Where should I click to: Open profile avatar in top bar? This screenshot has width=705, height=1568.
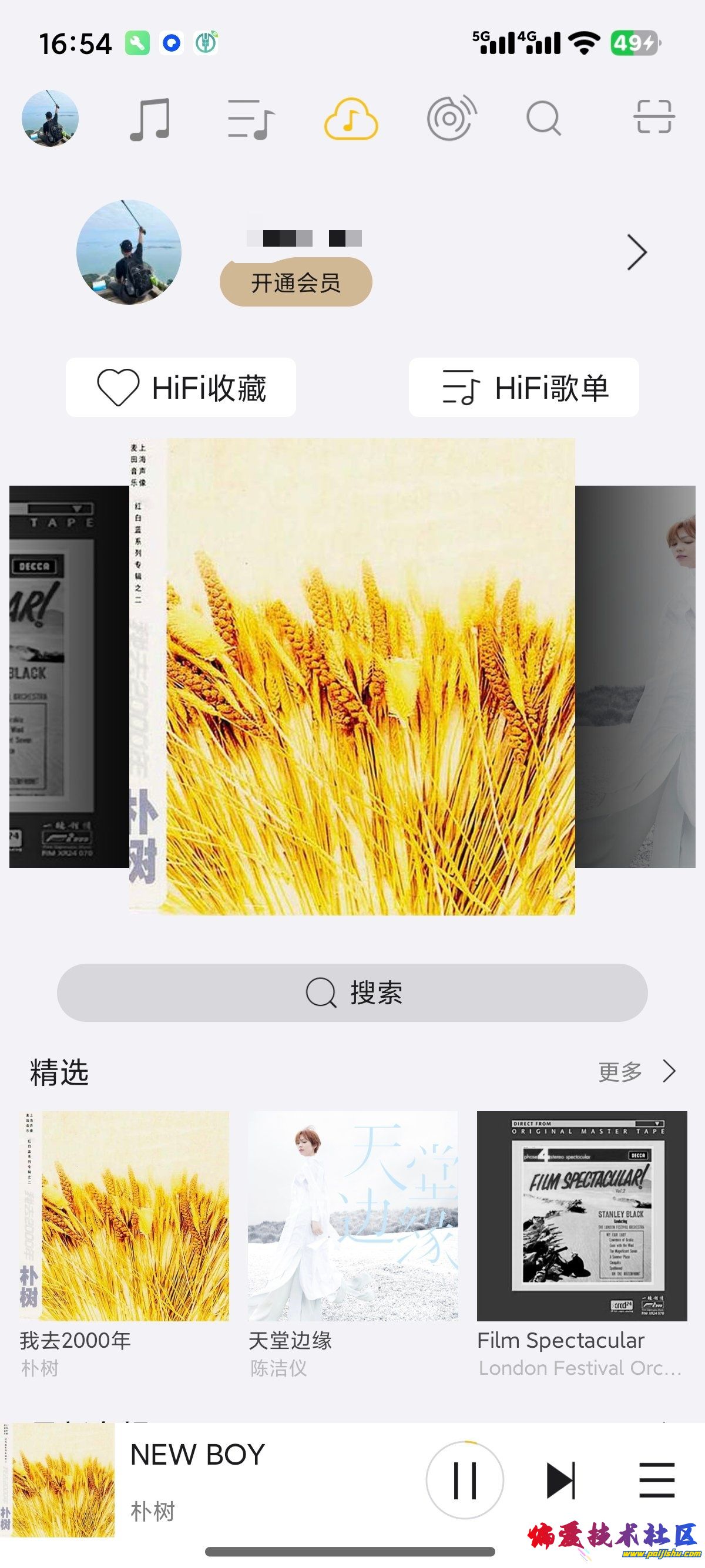[x=50, y=118]
